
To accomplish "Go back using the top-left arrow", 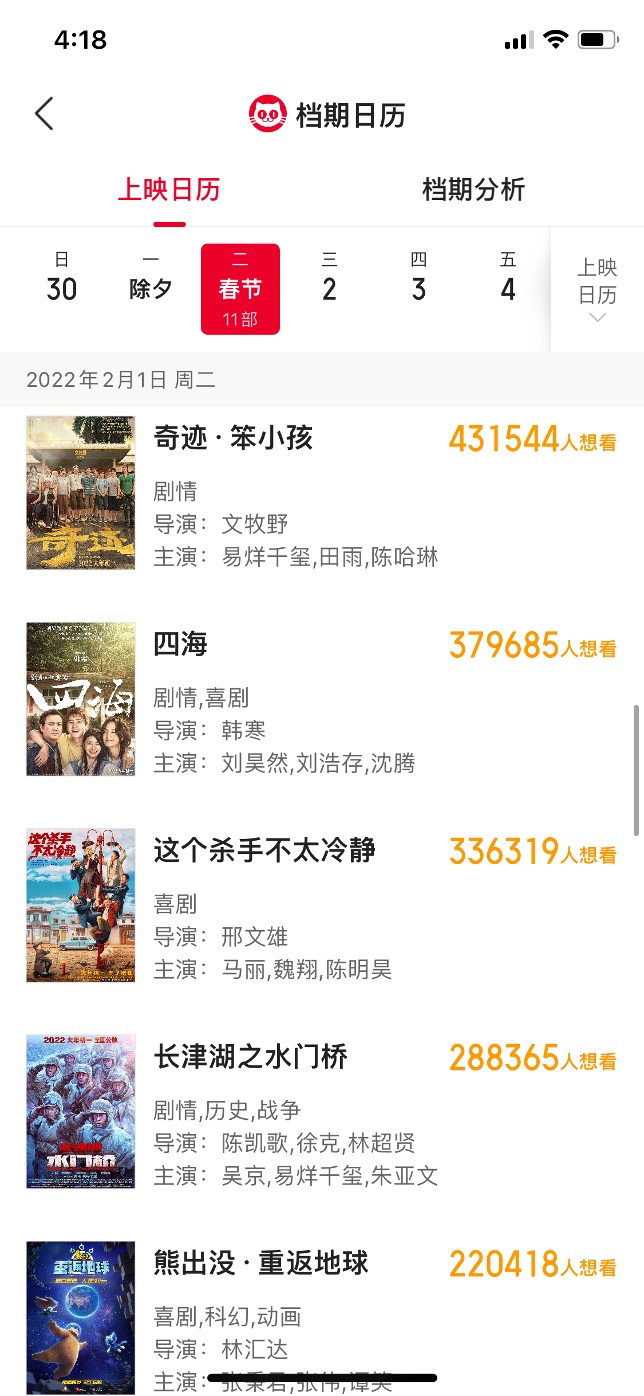I will pos(44,114).
